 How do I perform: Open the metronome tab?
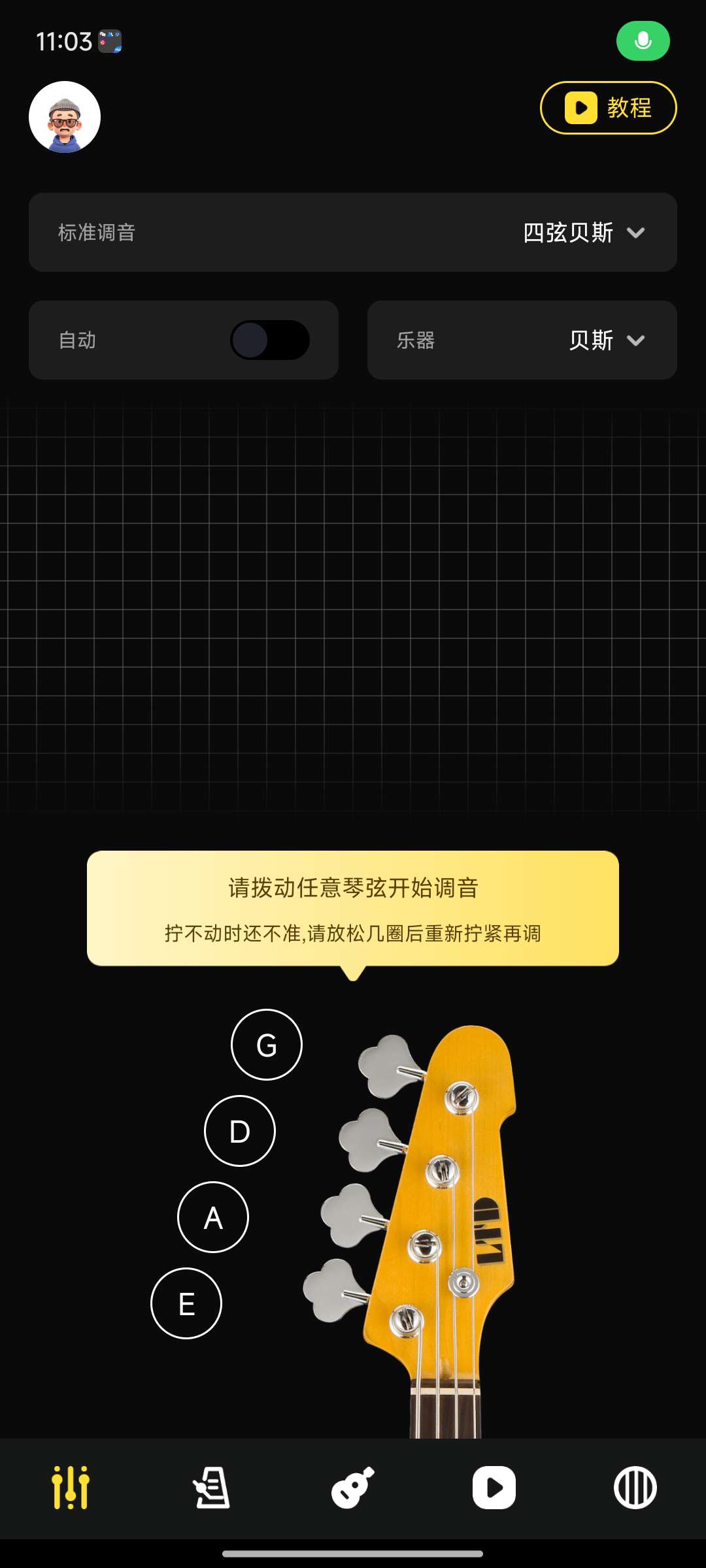[x=212, y=1488]
